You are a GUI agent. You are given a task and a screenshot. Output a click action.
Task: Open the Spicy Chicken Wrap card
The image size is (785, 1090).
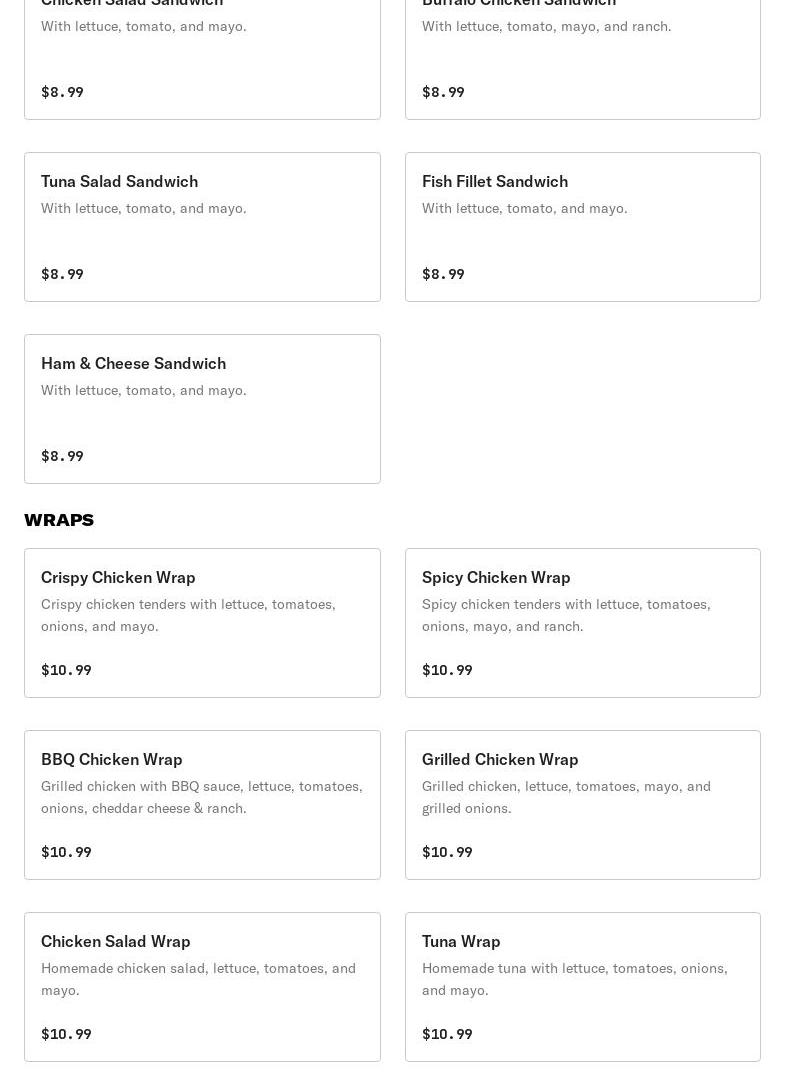(x=582, y=623)
